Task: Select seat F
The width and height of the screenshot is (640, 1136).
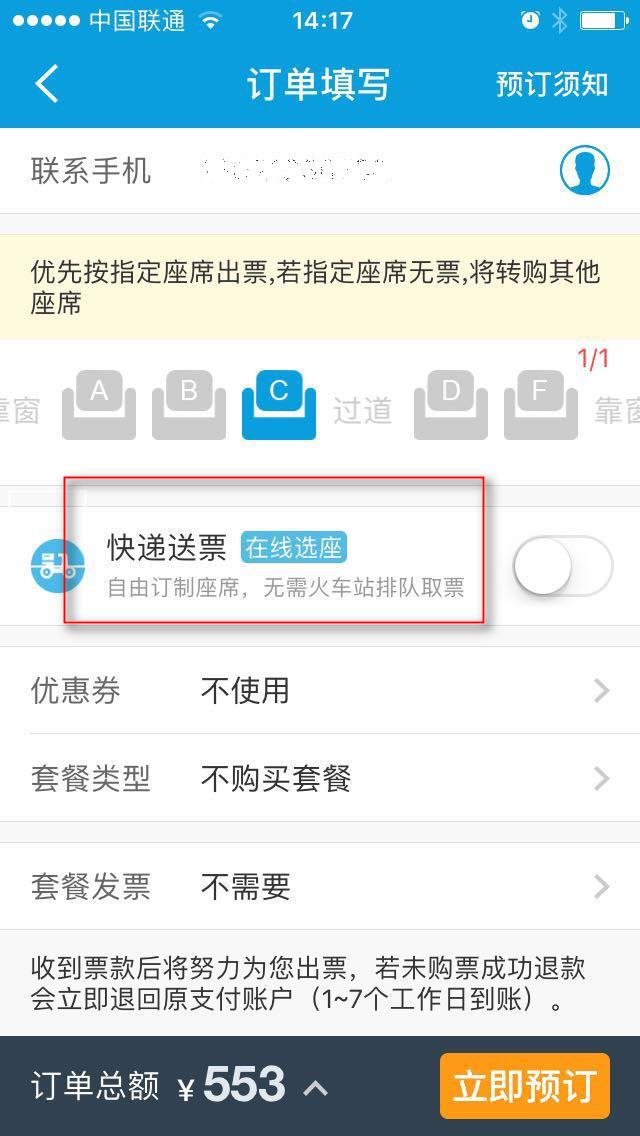Action: click(541, 406)
